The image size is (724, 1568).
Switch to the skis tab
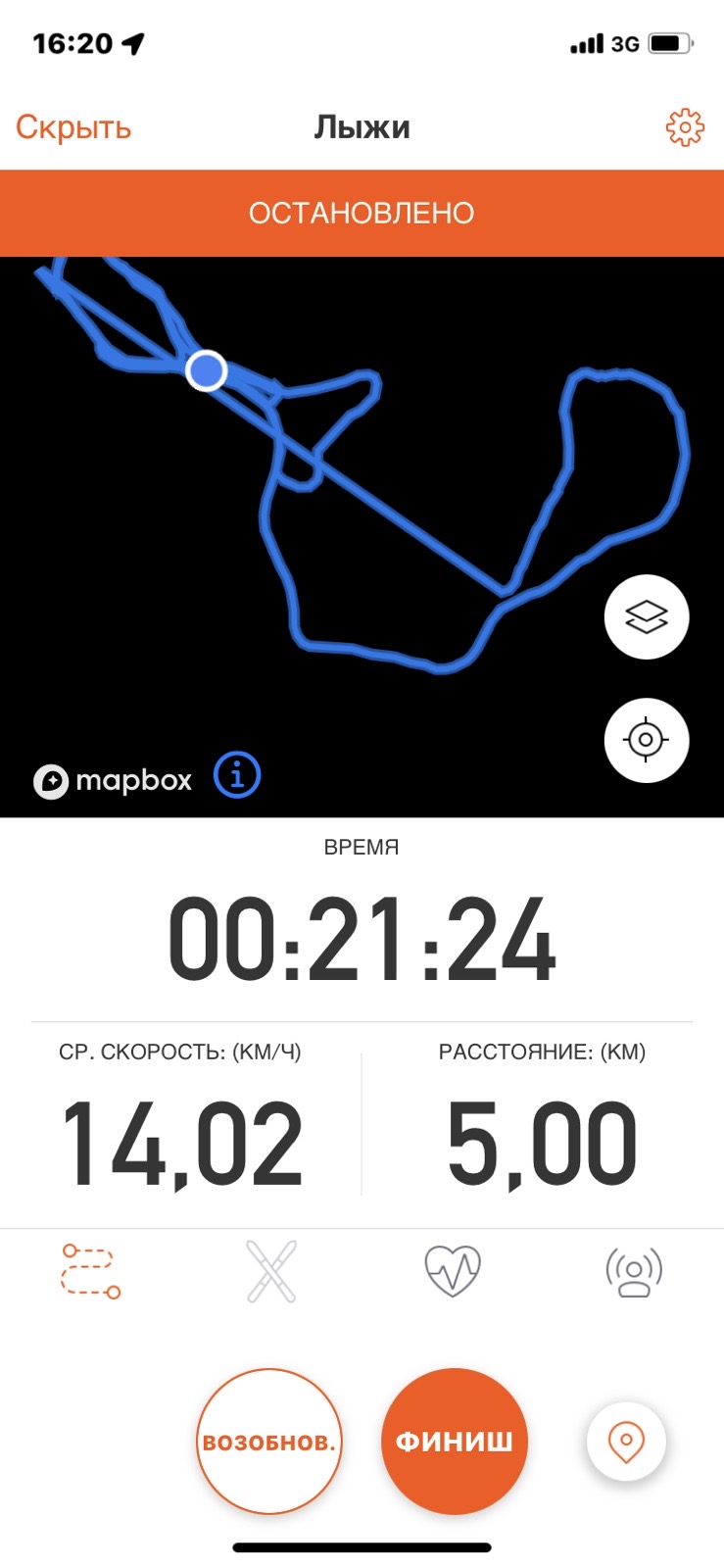point(271,1271)
